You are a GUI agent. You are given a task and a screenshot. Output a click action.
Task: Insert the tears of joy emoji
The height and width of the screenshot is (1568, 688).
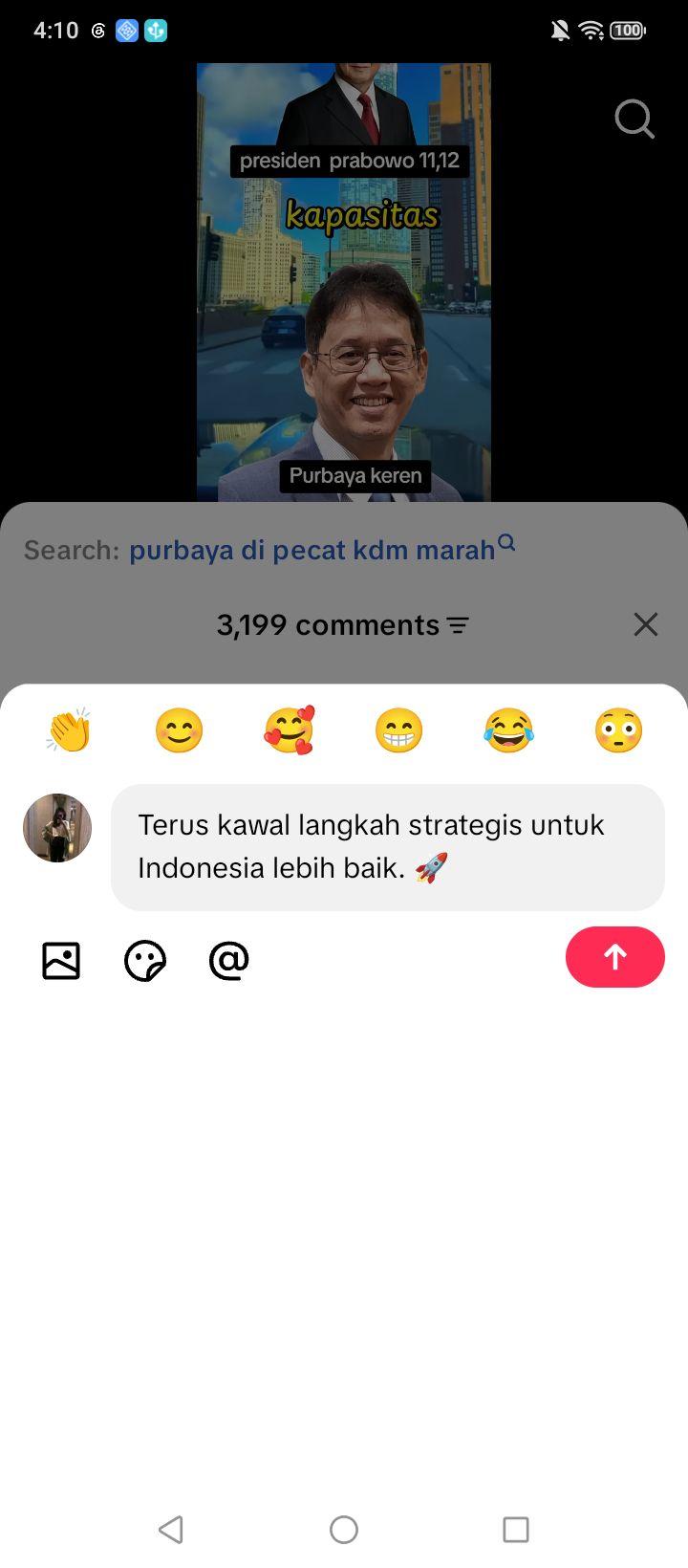click(508, 730)
